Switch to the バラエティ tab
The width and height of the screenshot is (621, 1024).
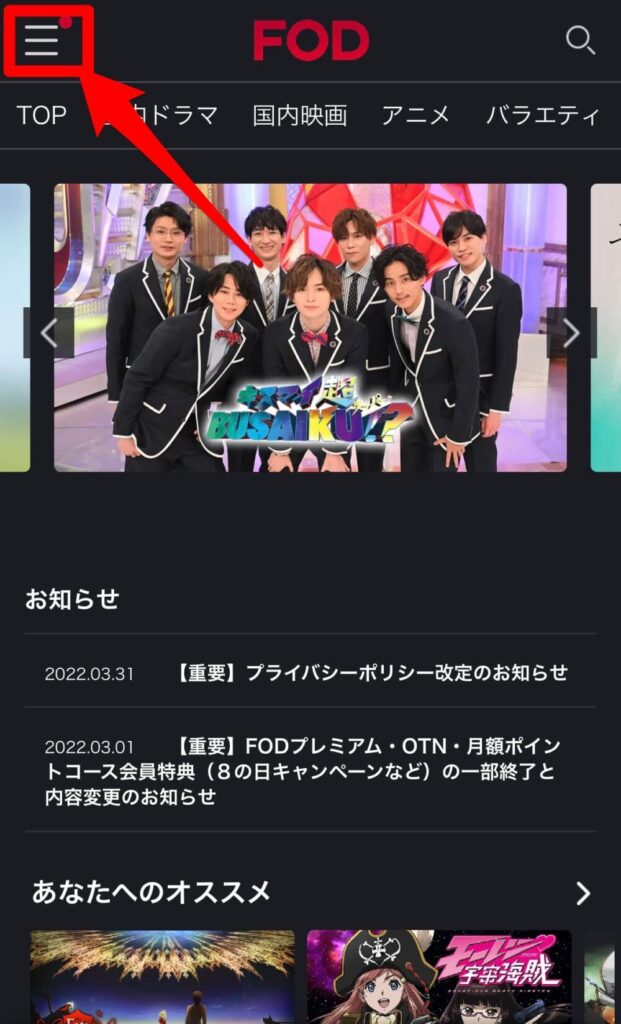pos(543,116)
